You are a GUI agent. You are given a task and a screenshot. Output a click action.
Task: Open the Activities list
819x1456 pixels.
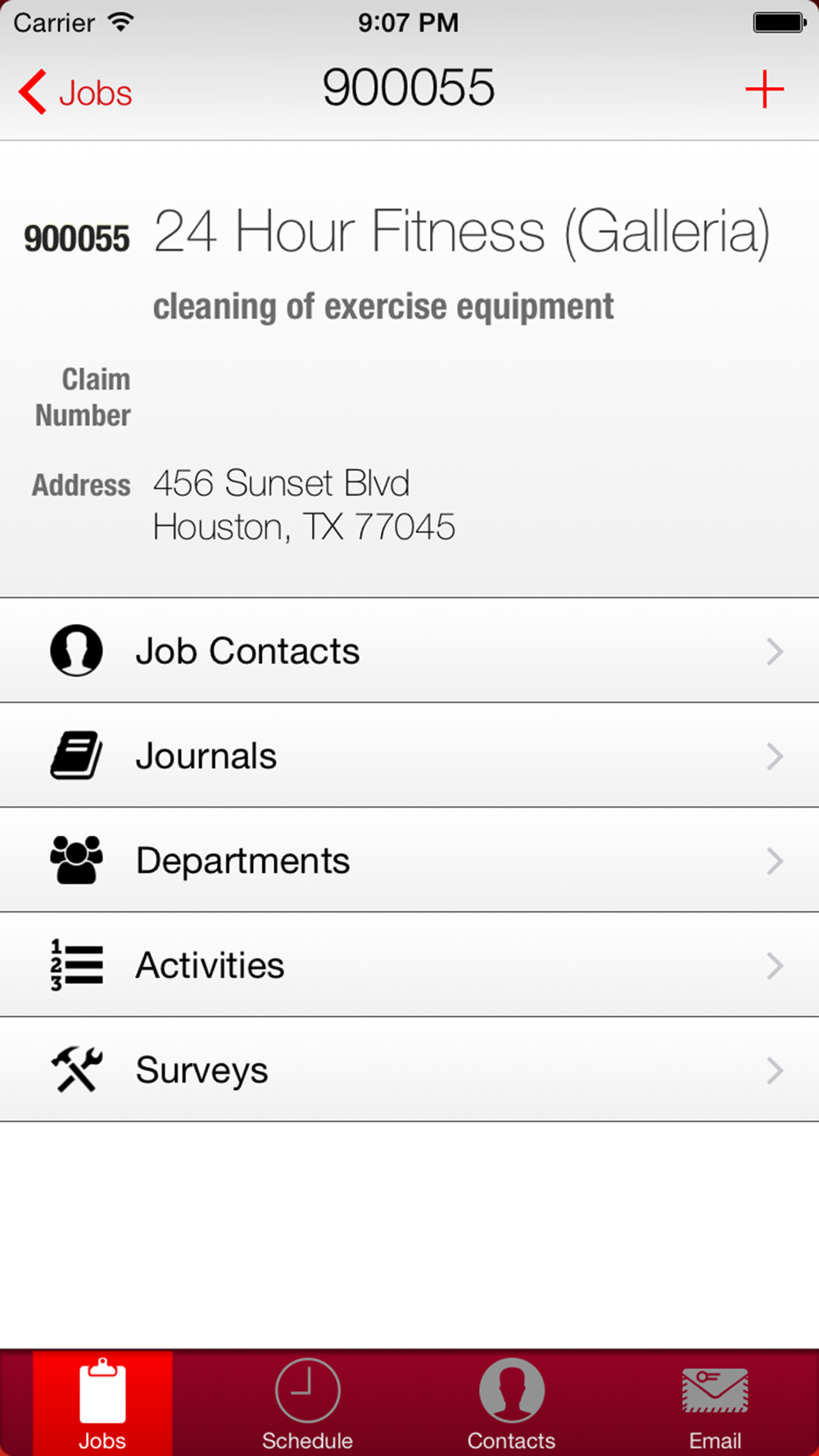coord(409,965)
